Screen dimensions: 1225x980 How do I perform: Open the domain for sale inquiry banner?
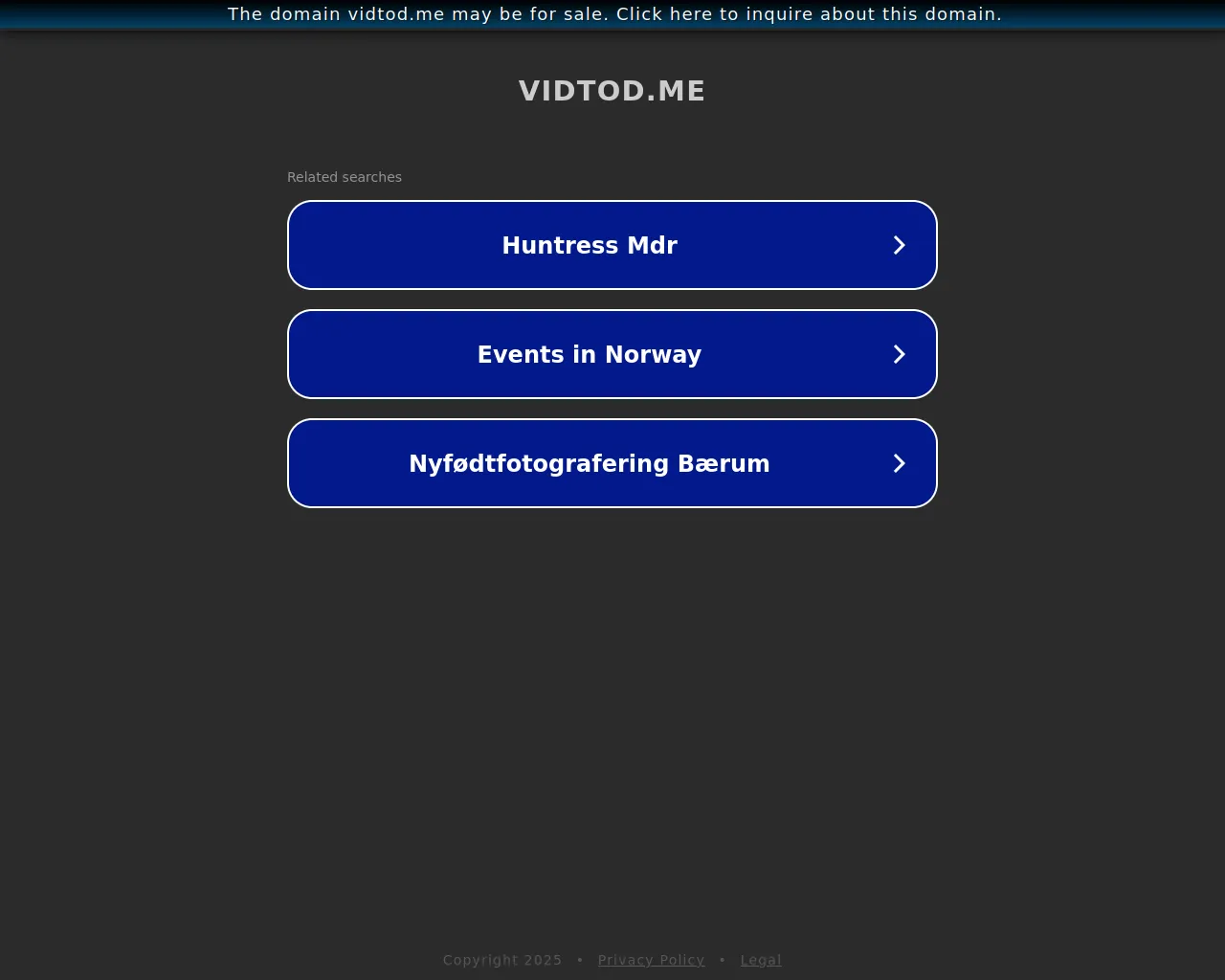612,14
